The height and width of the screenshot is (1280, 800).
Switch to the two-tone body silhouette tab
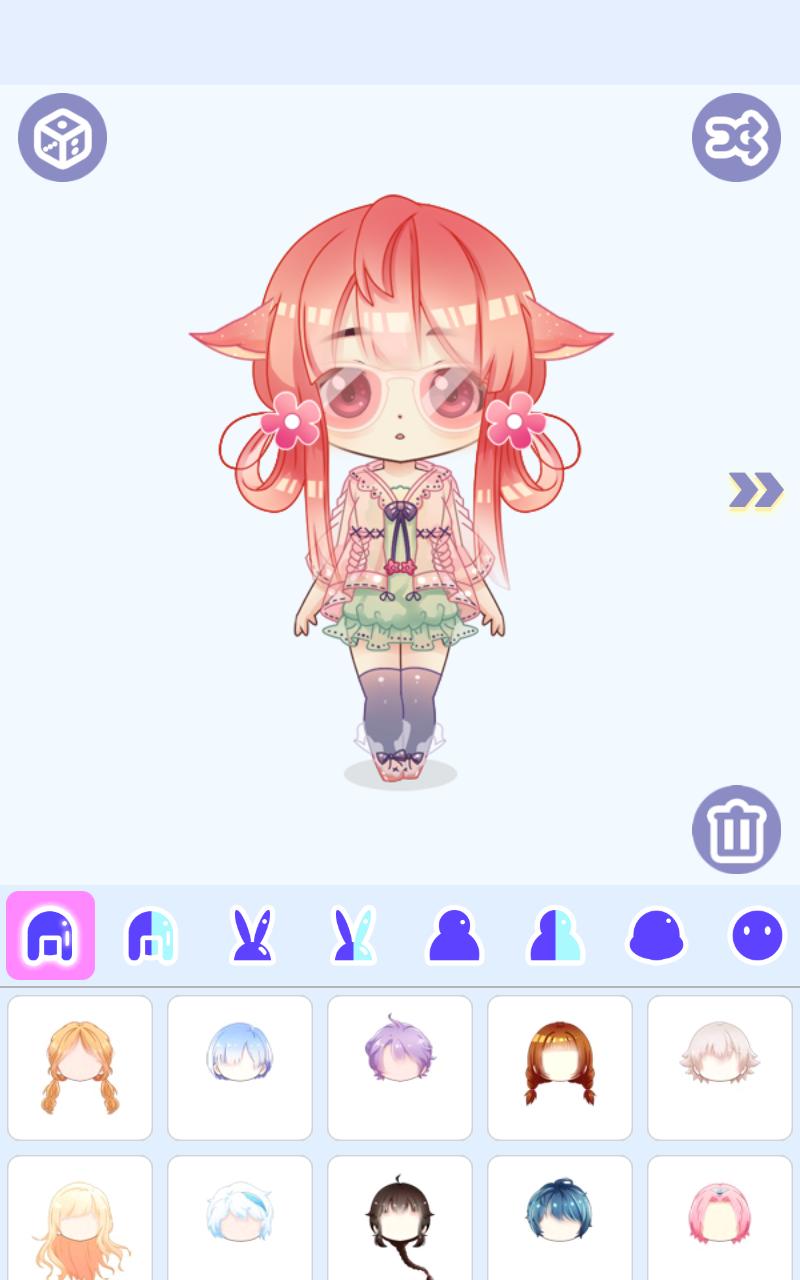555,935
